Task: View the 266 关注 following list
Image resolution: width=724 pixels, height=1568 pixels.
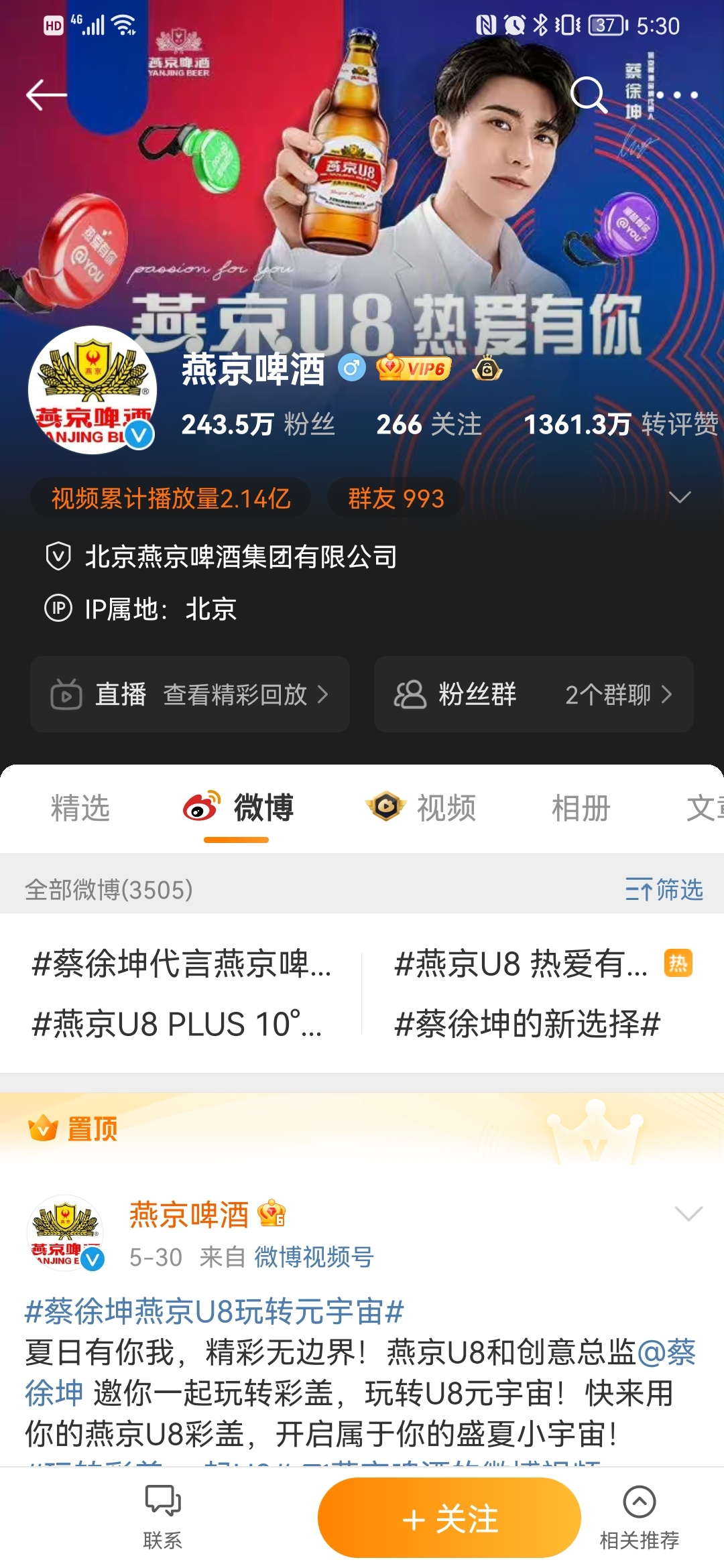Action: (428, 424)
